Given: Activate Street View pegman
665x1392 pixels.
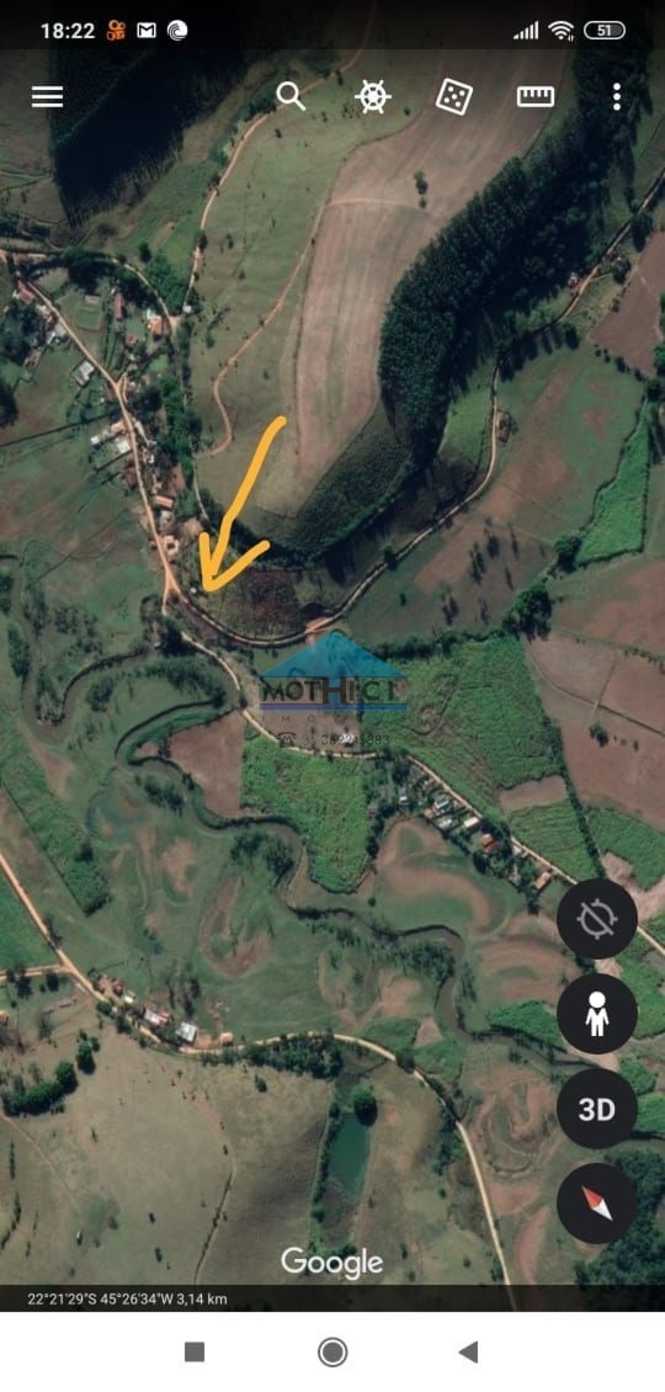Looking at the screenshot, I should tap(597, 1014).
